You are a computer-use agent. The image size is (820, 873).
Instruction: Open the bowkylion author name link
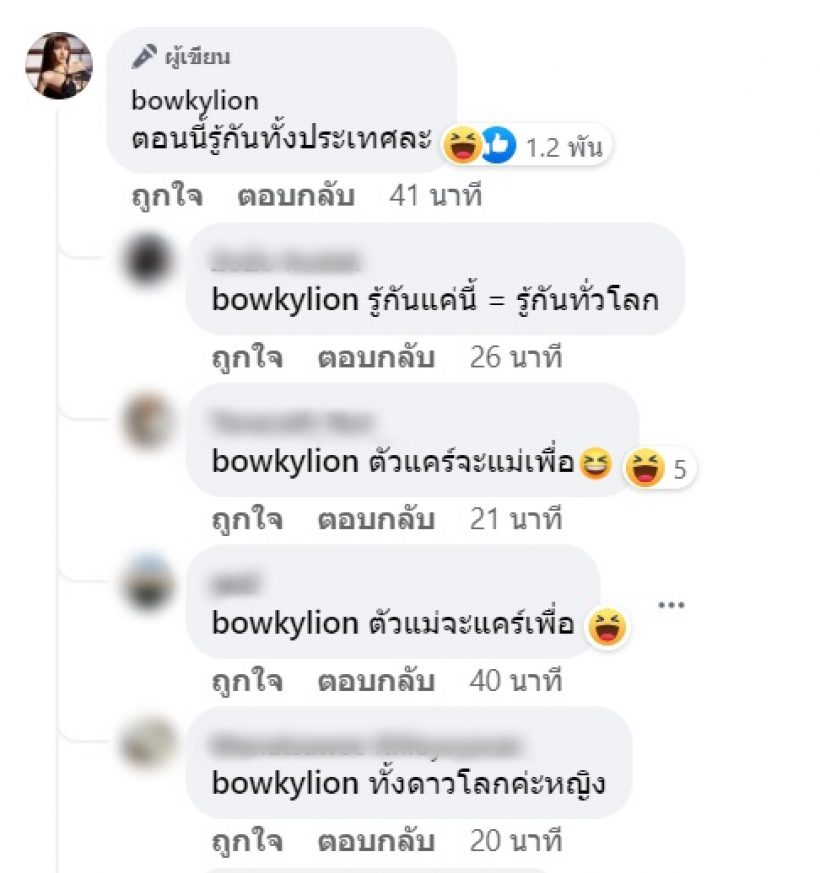tap(195, 100)
